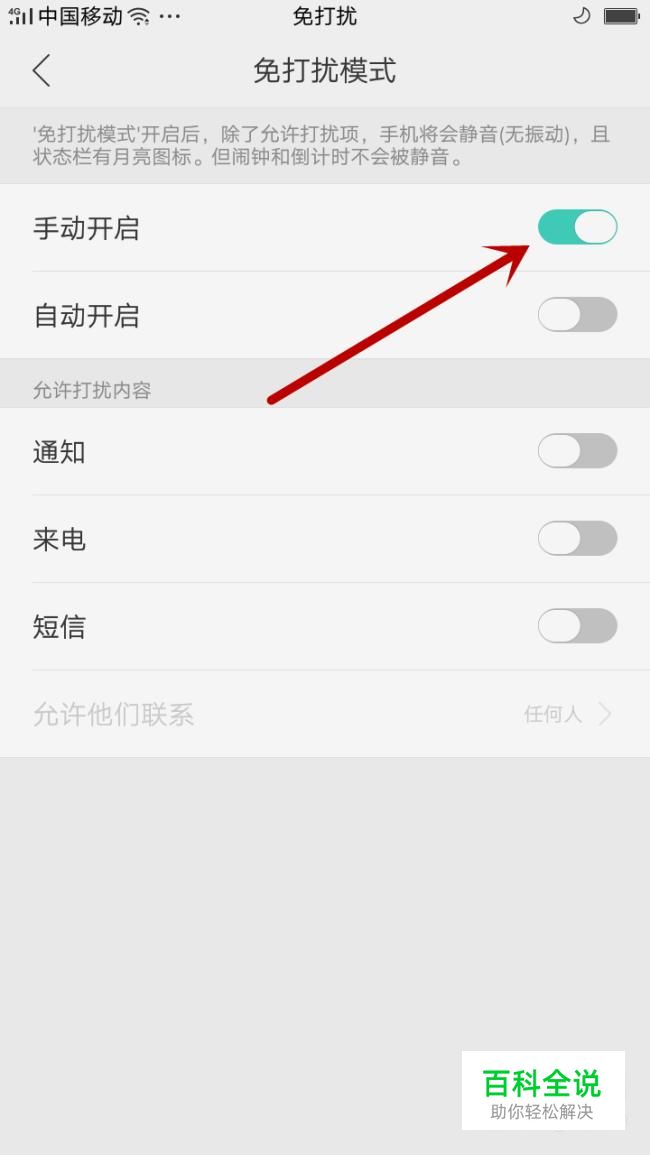Image resolution: width=650 pixels, height=1155 pixels.
Task: Open 允许他们联系 setting row
Action: click(x=324, y=714)
